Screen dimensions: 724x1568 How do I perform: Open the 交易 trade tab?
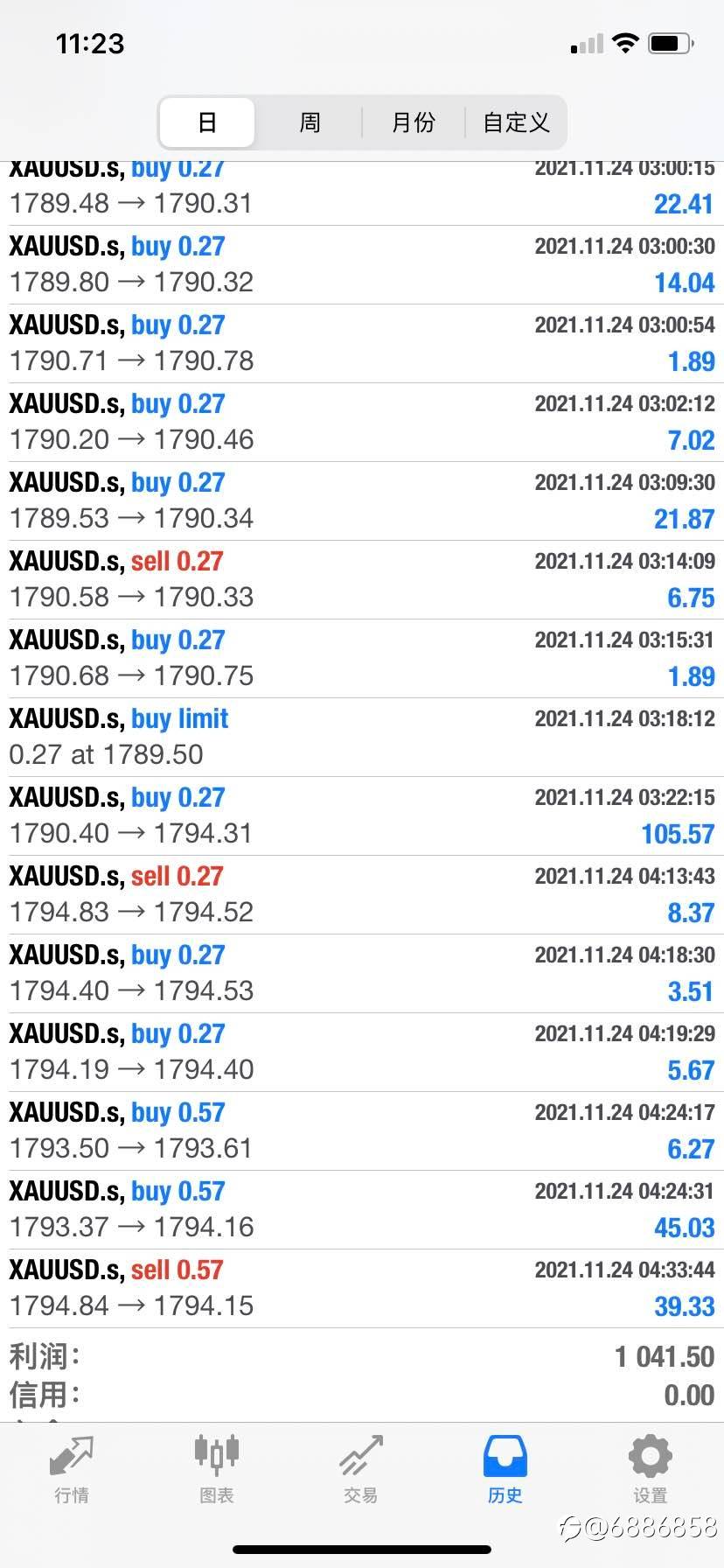[361, 1471]
